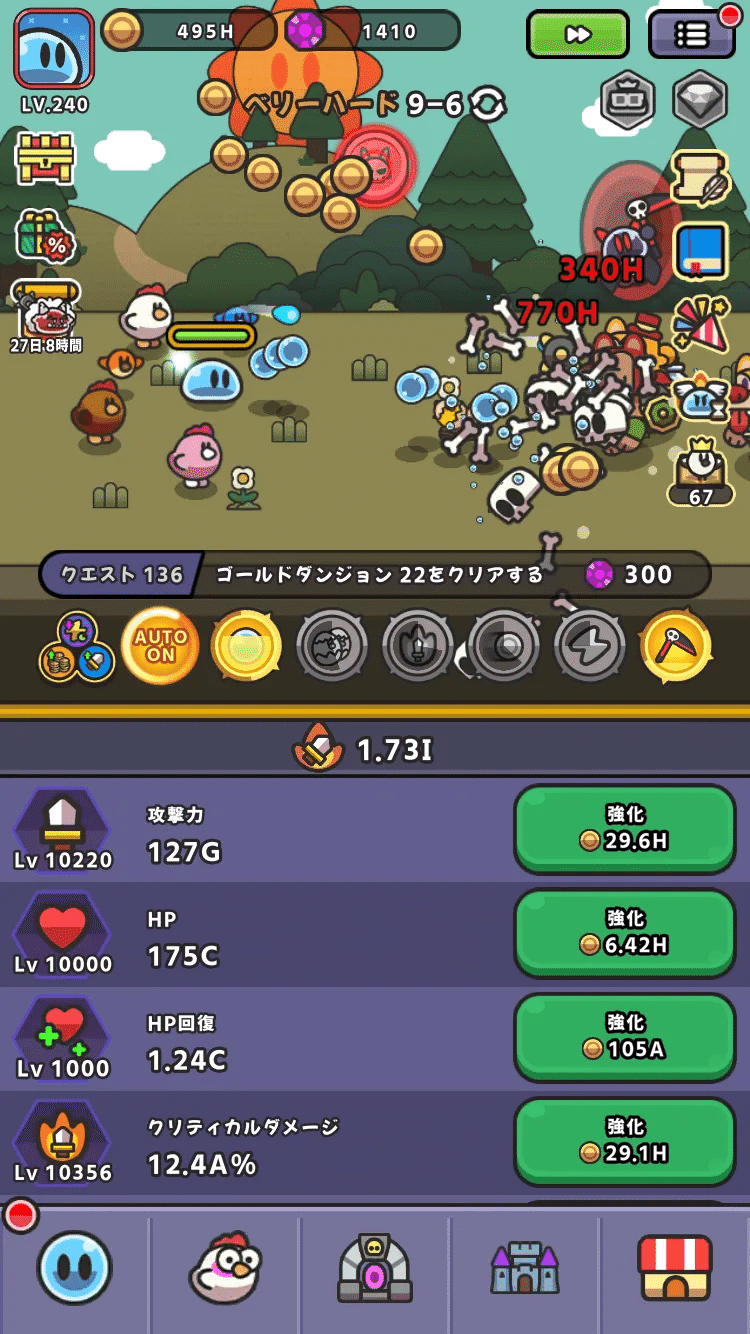
Task: Toggle the green fast-forward speed button
Action: (x=578, y=33)
